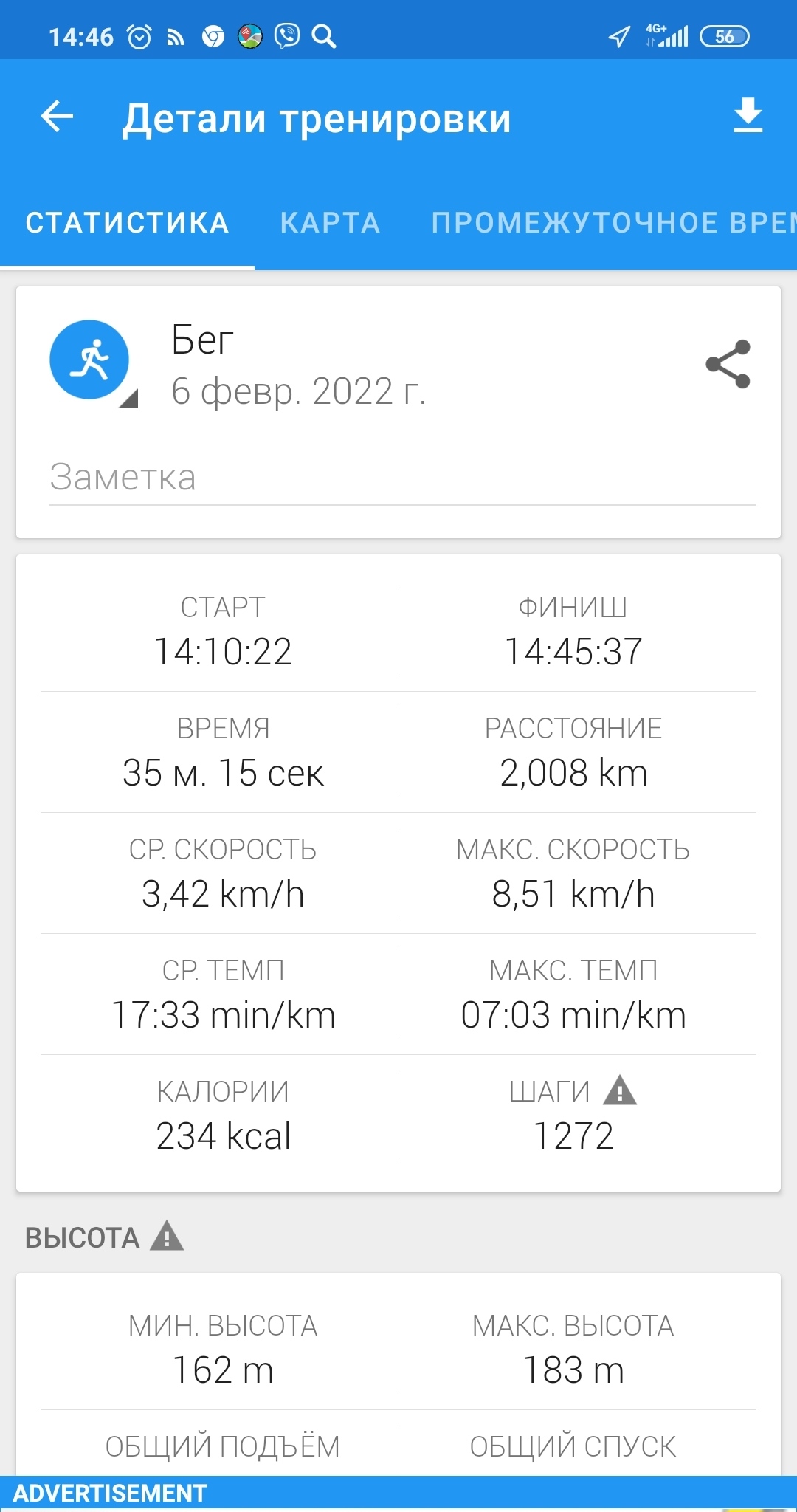The height and width of the screenshot is (1512, 797).
Task: Go back from workout details
Action: tap(57, 117)
